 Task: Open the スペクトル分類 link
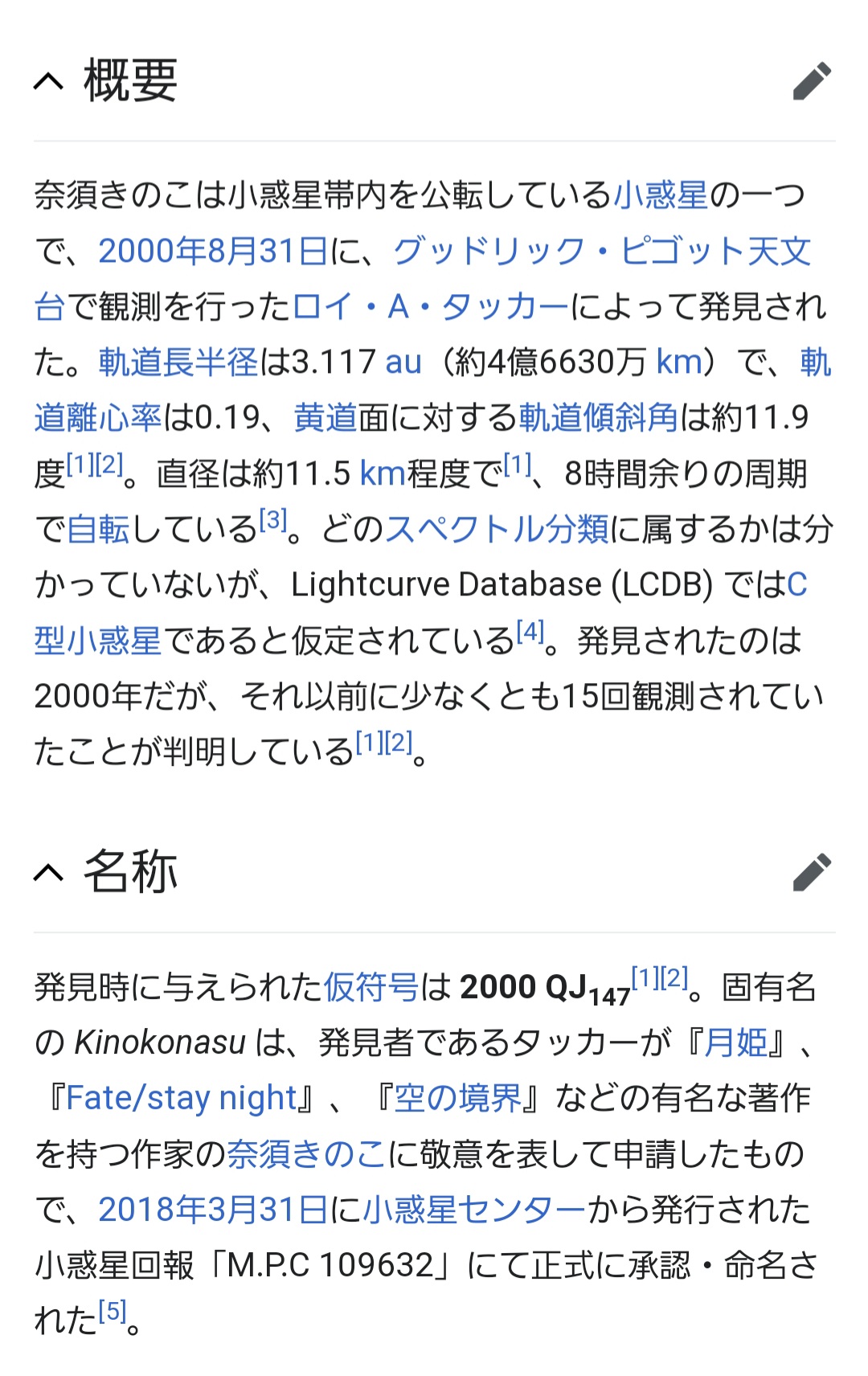pyautogui.click(x=497, y=530)
